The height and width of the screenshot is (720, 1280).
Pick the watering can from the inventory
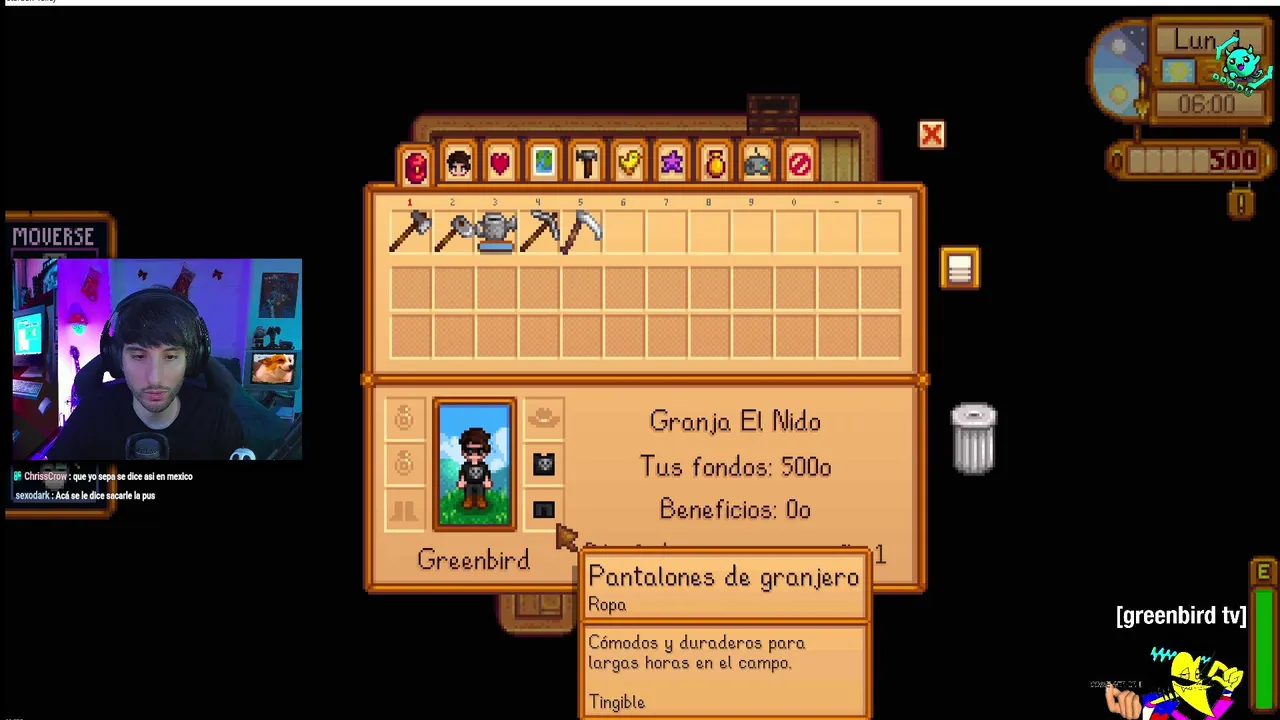(495, 232)
